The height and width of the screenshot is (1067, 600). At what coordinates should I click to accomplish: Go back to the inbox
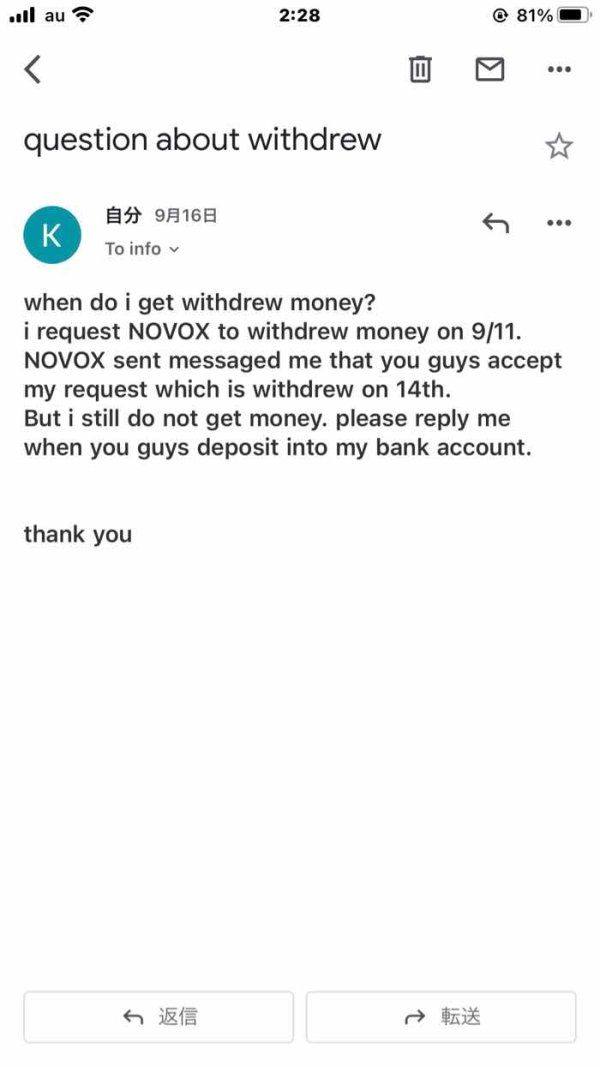[x=33, y=69]
